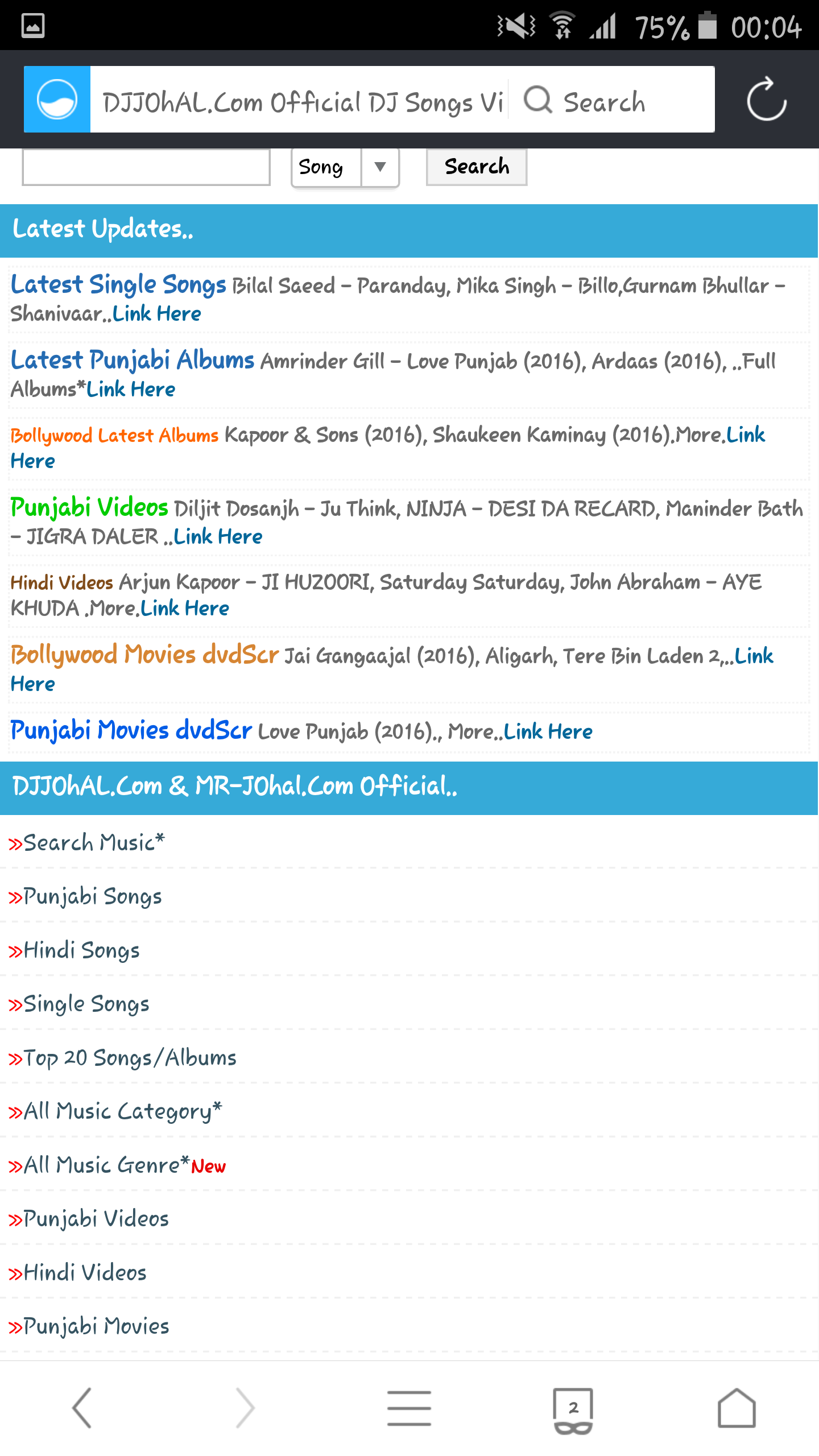Screen dimensions: 819x1456
Task: Open the Latest Punjabi Albums link
Action: 132,360
